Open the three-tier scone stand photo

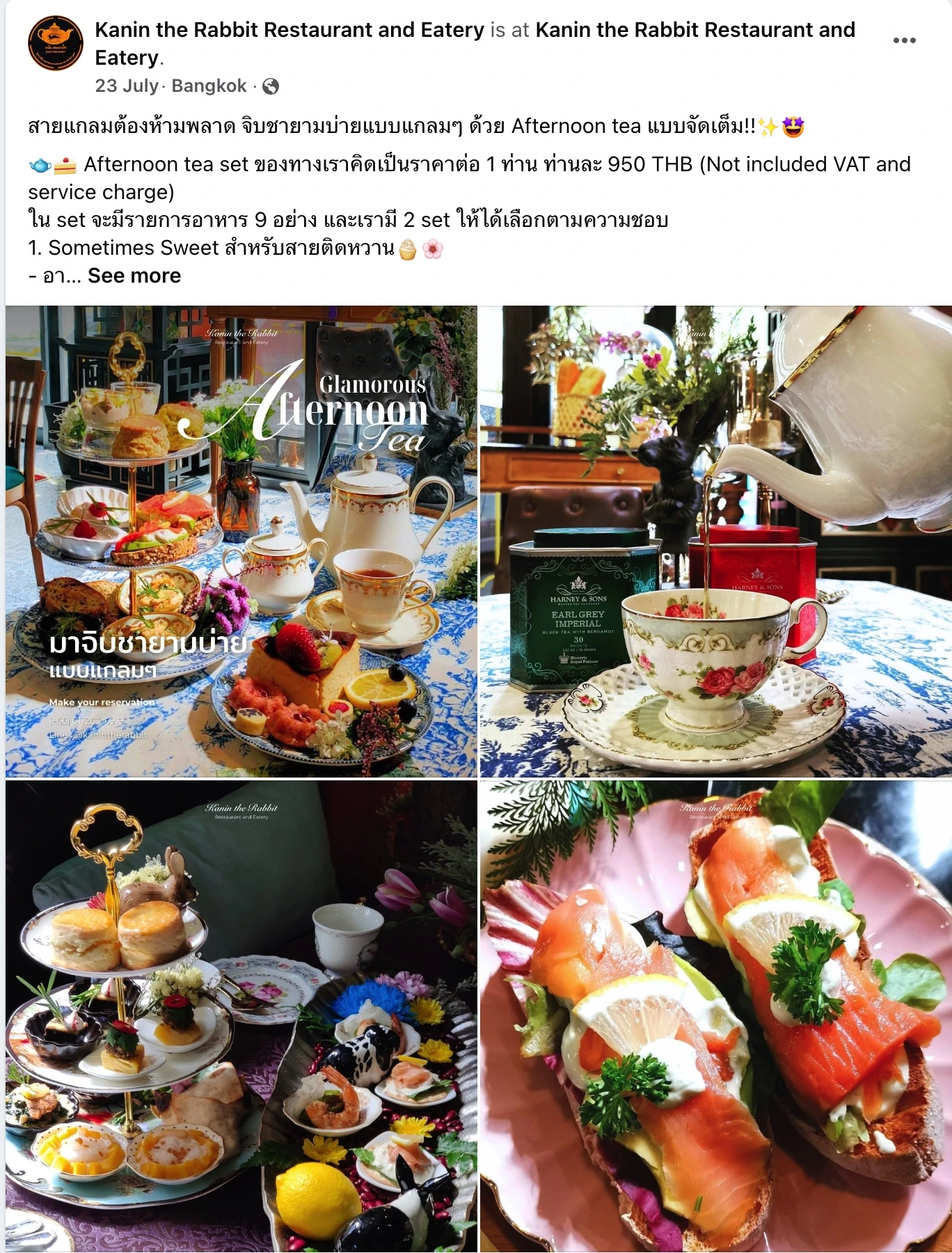coord(241,1015)
